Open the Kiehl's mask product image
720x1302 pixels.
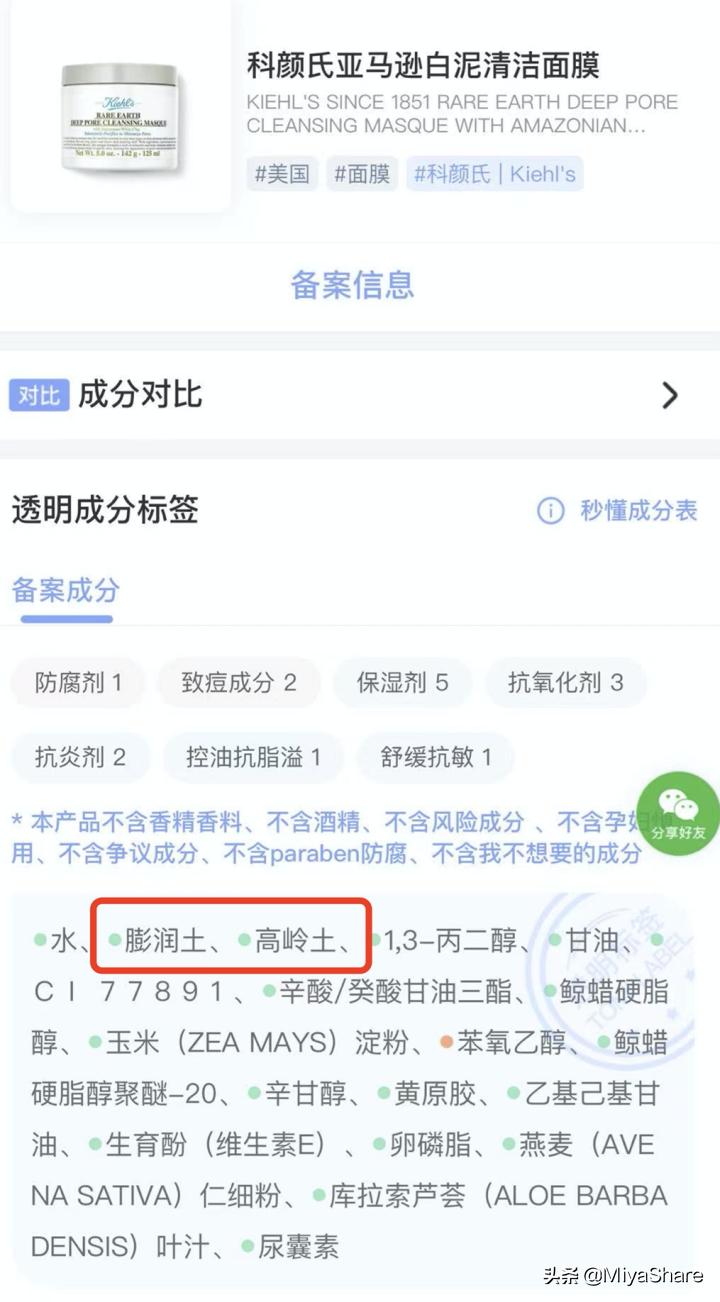(120, 110)
